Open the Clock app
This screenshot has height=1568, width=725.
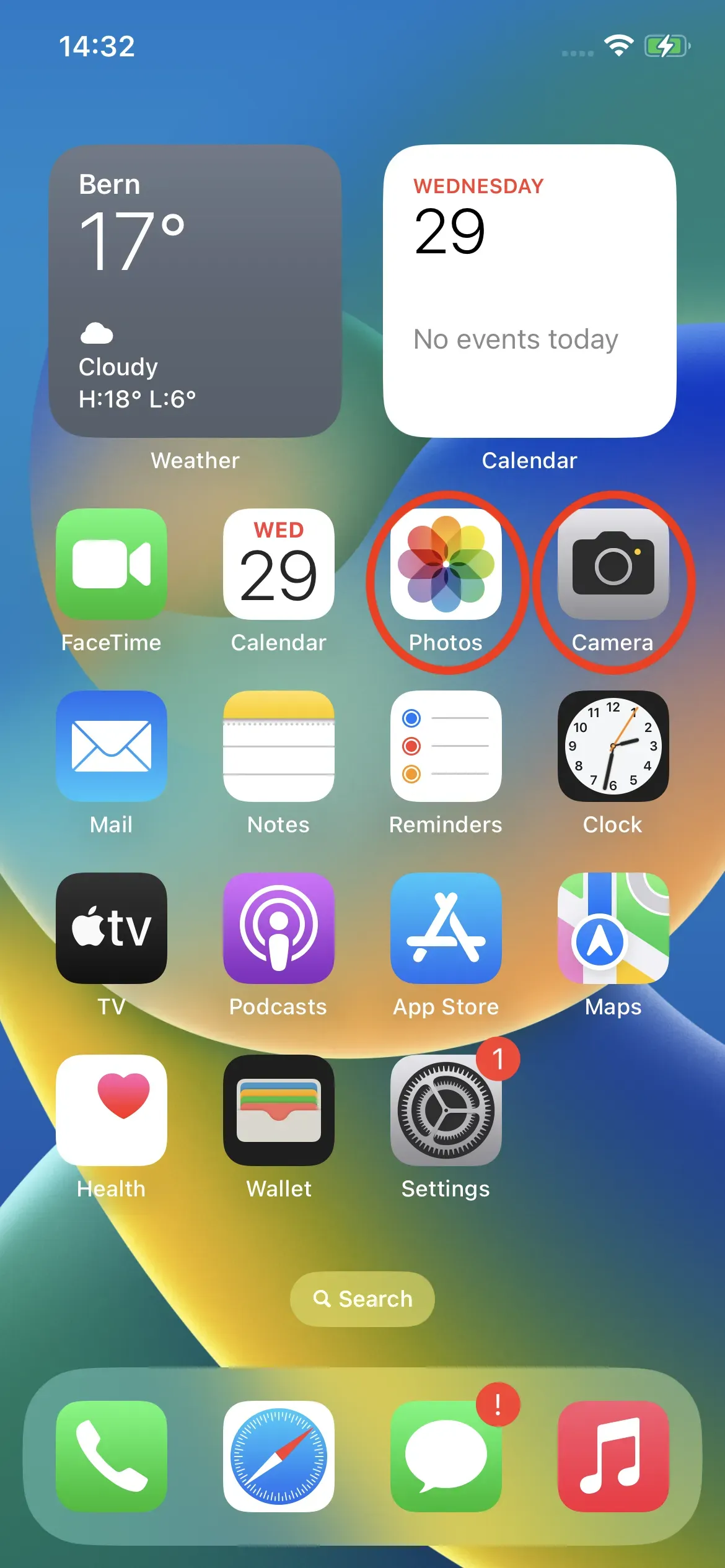click(613, 746)
